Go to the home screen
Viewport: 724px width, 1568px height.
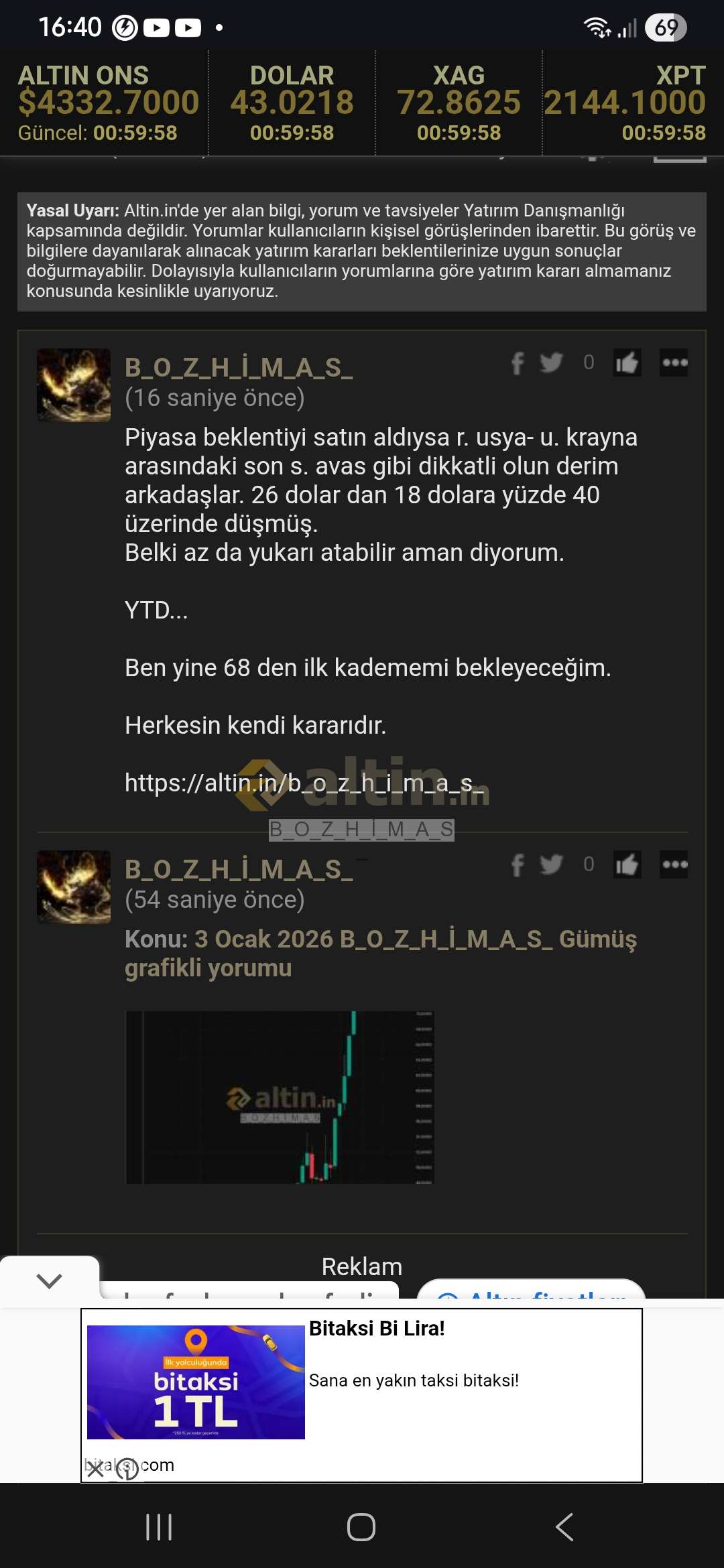[x=361, y=1527]
